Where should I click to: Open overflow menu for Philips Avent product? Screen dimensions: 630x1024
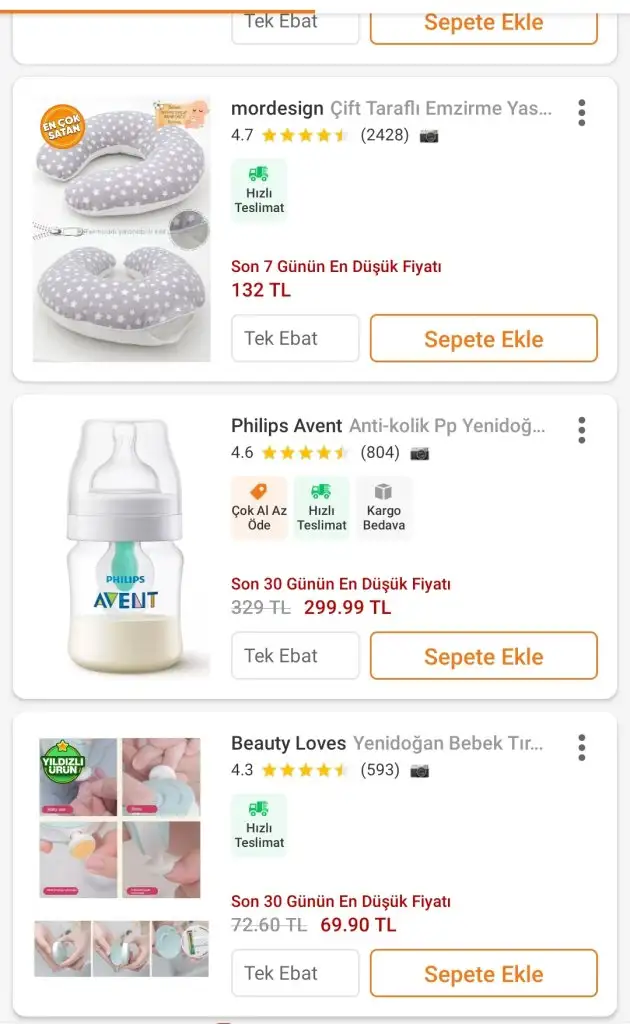click(x=581, y=430)
